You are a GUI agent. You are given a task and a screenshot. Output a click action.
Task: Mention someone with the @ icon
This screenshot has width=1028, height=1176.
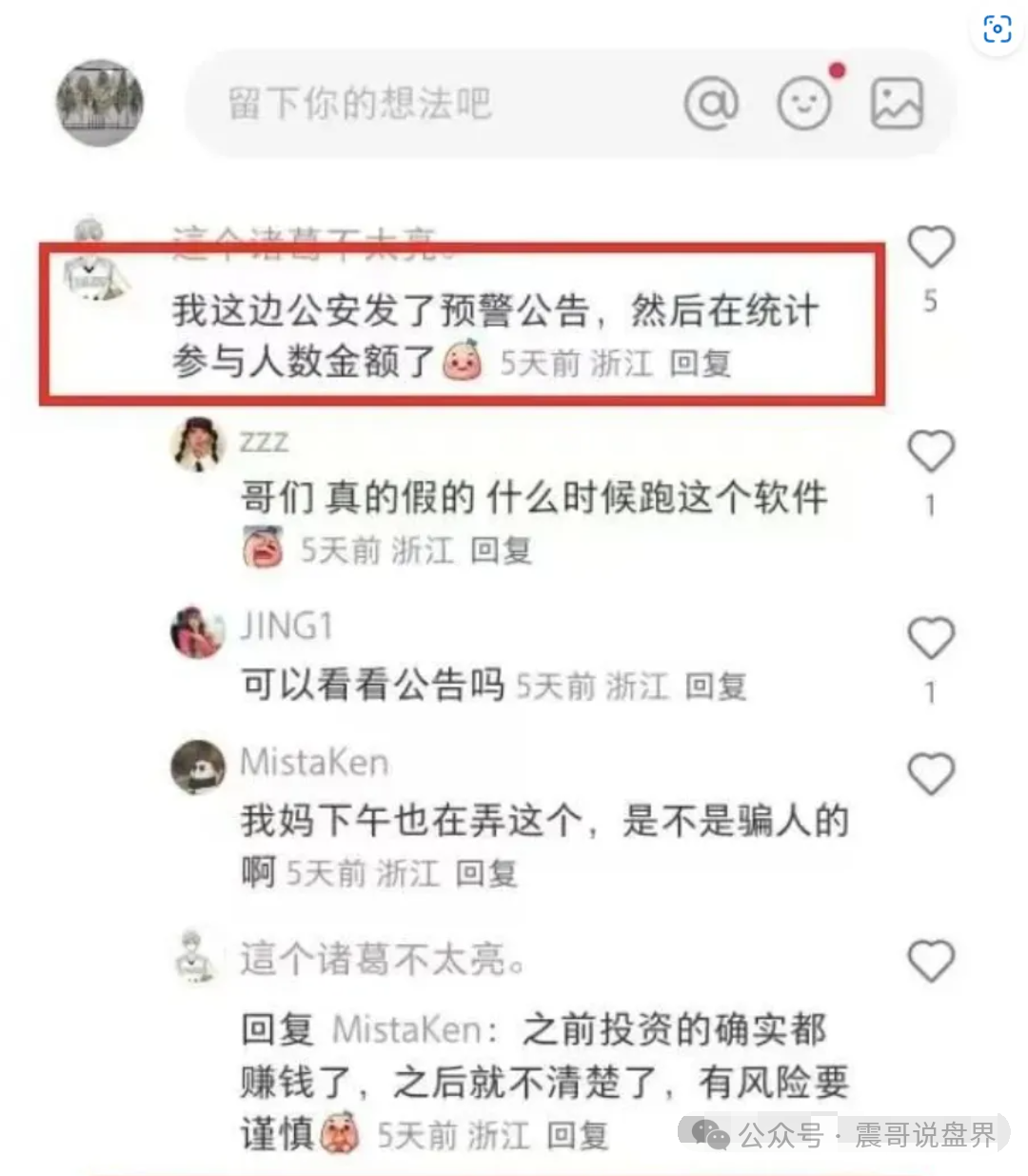(711, 102)
